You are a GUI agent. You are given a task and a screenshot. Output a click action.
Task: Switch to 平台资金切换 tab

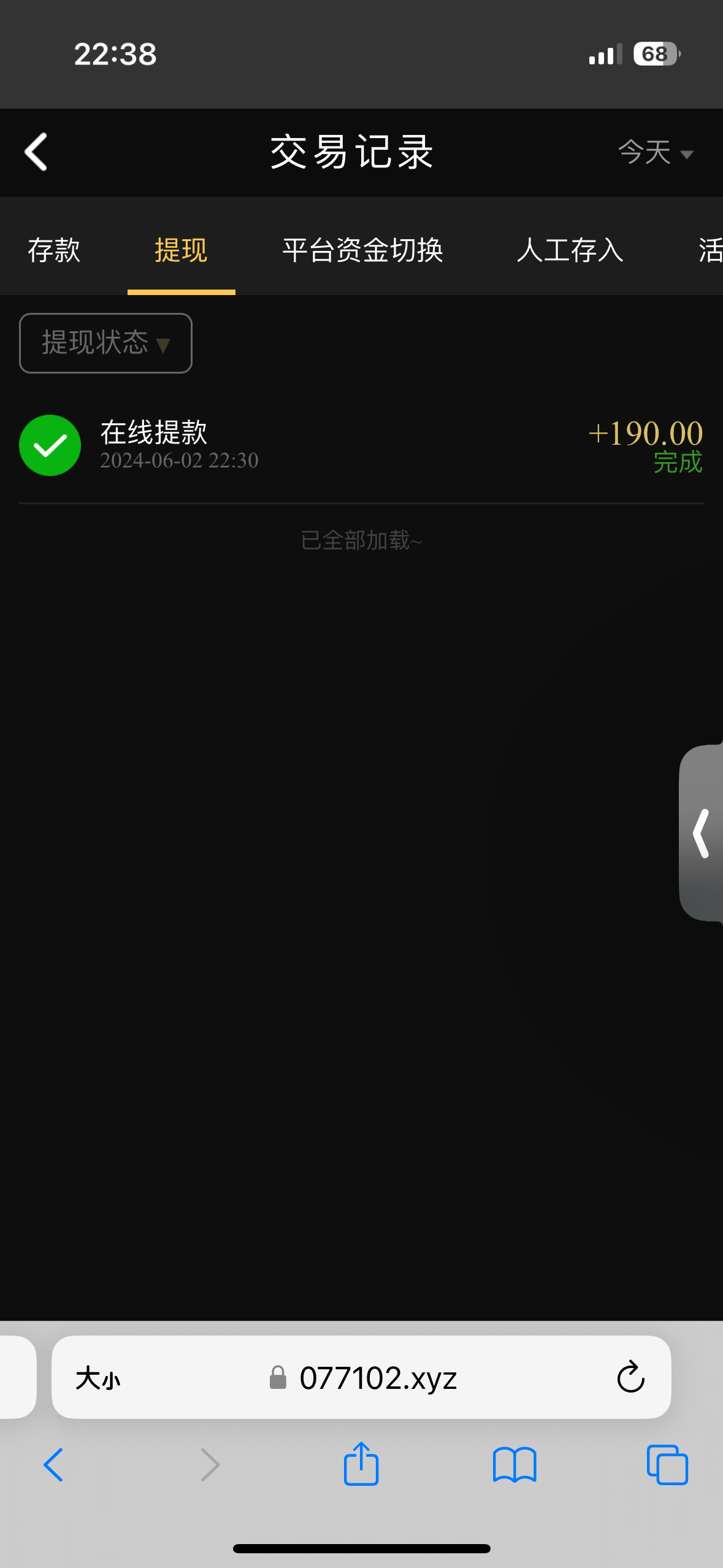(362, 250)
